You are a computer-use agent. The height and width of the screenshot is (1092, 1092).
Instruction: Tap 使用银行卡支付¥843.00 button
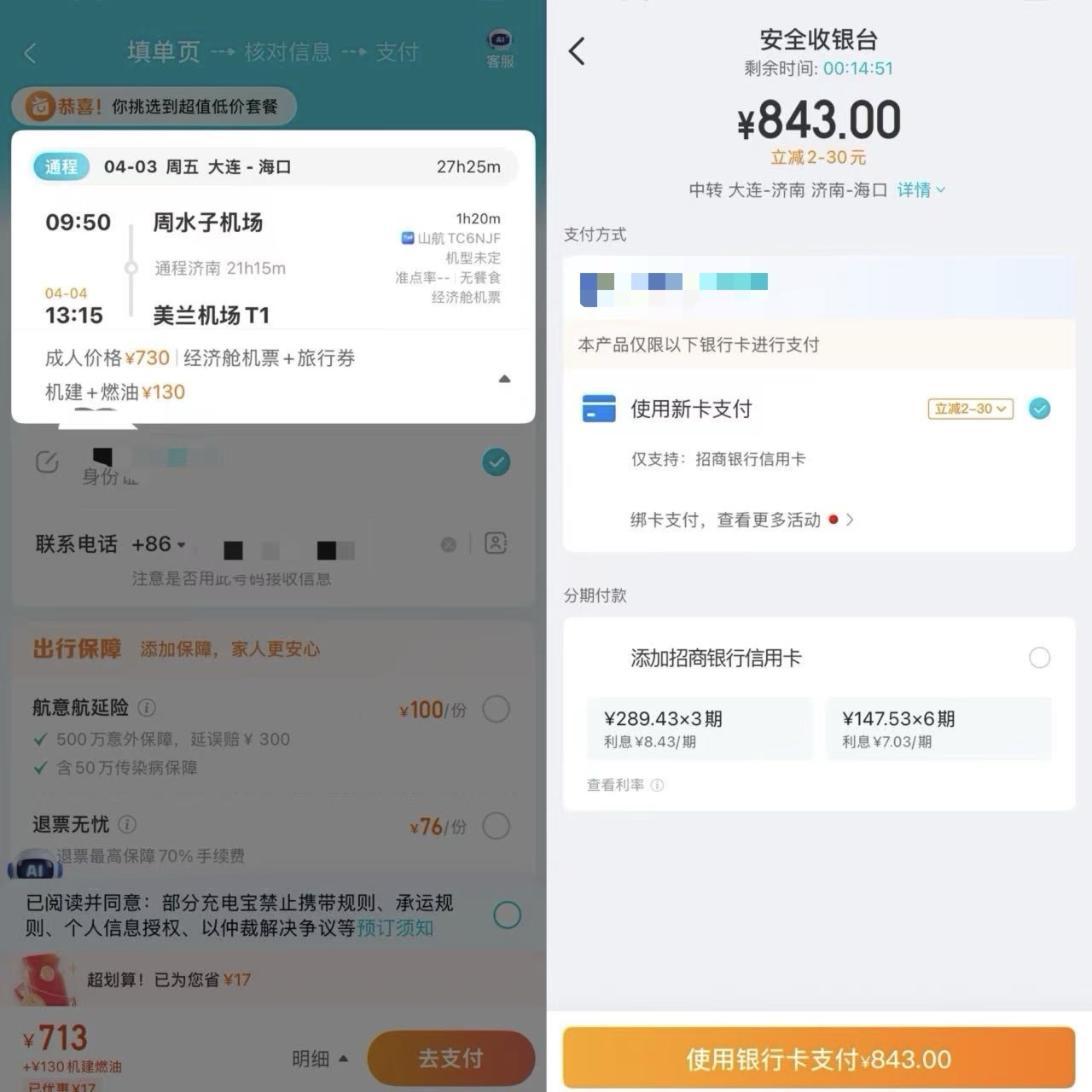click(818, 1059)
